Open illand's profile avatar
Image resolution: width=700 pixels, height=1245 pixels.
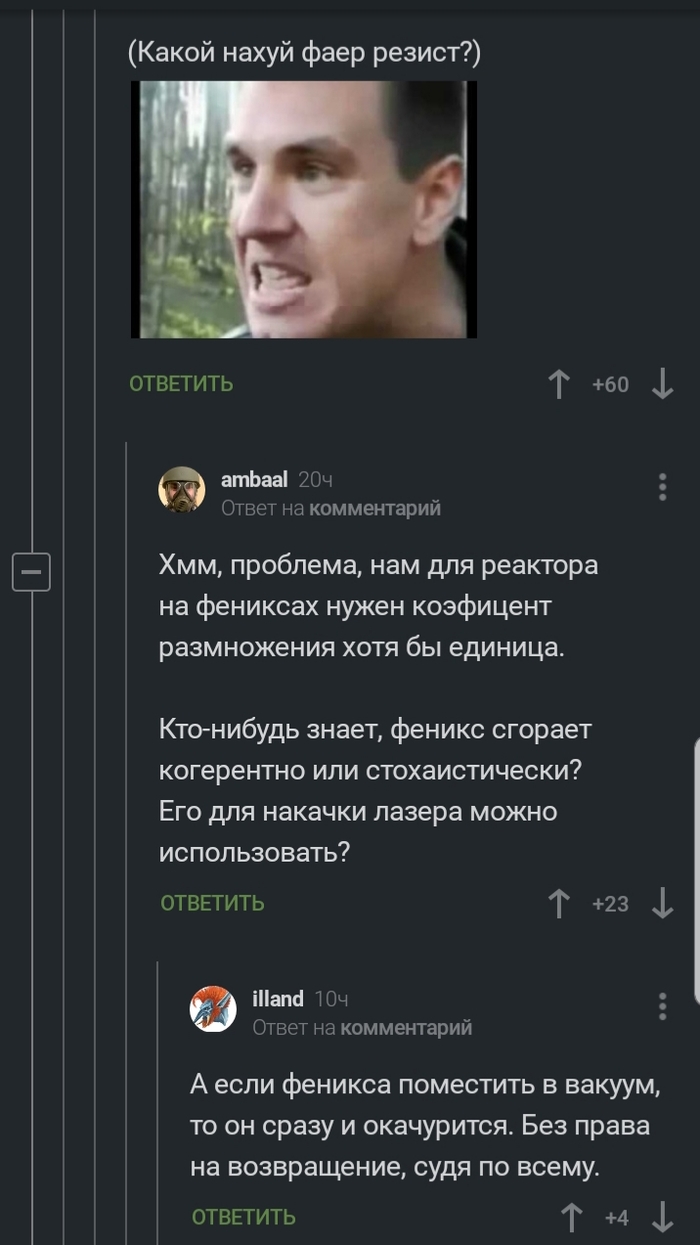[x=213, y=1008]
